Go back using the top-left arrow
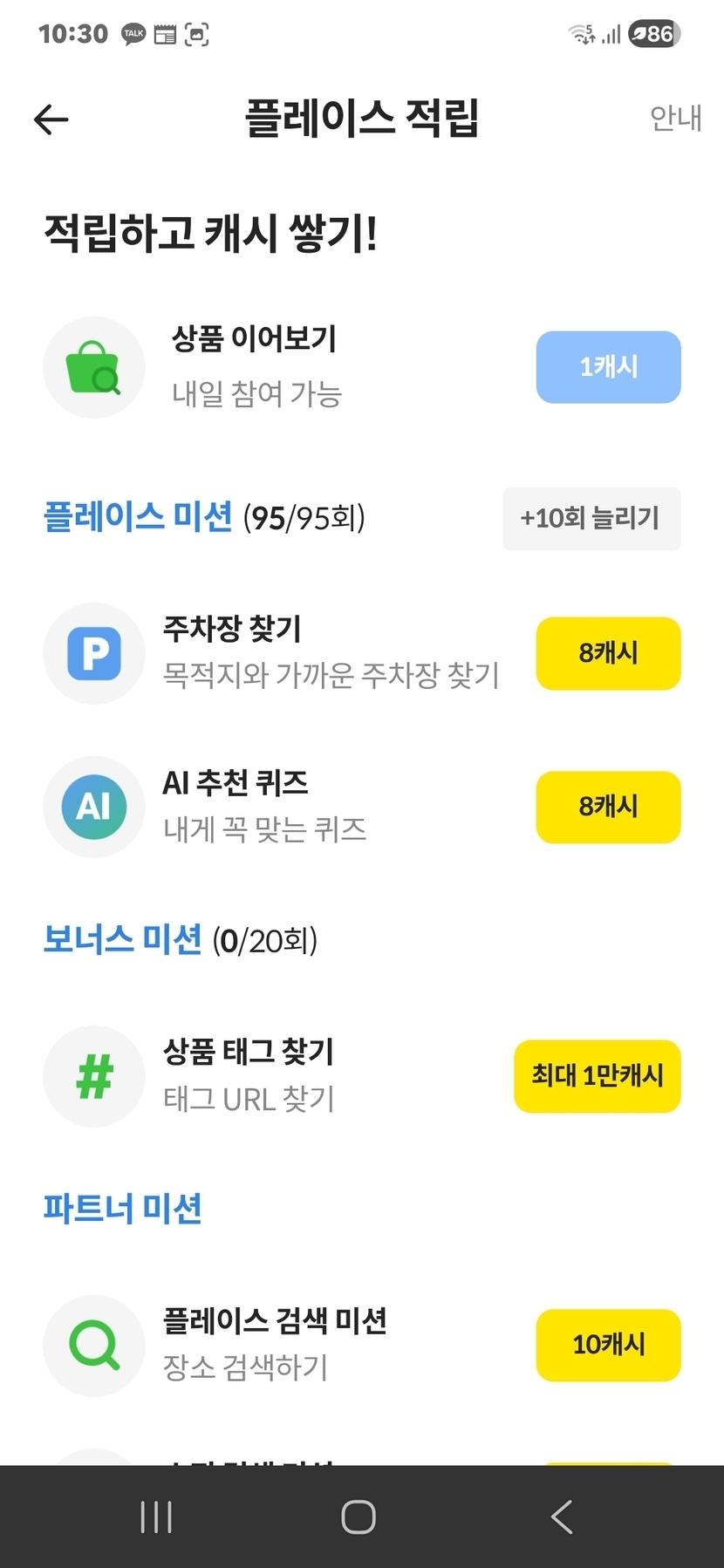 (51, 119)
